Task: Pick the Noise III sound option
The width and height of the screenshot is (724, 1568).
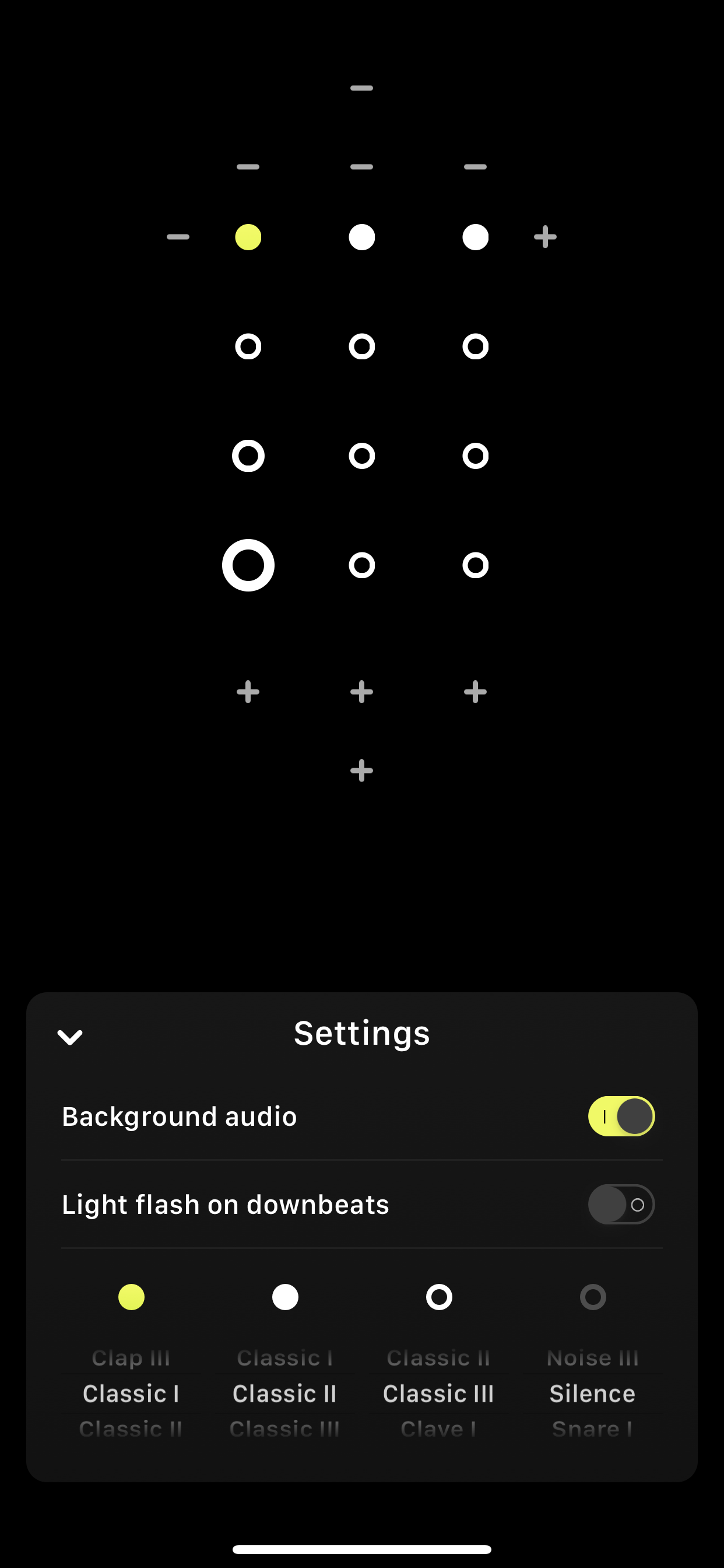Action: coord(593,1358)
